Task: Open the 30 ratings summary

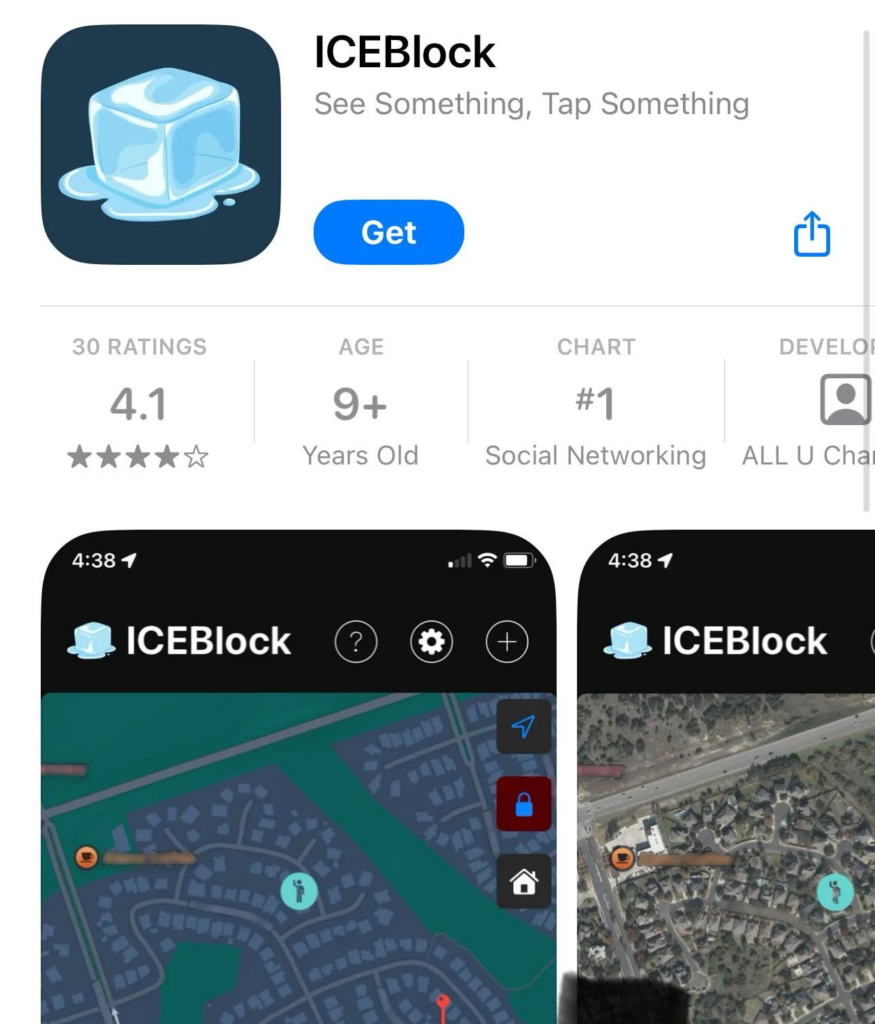Action: [x=139, y=404]
